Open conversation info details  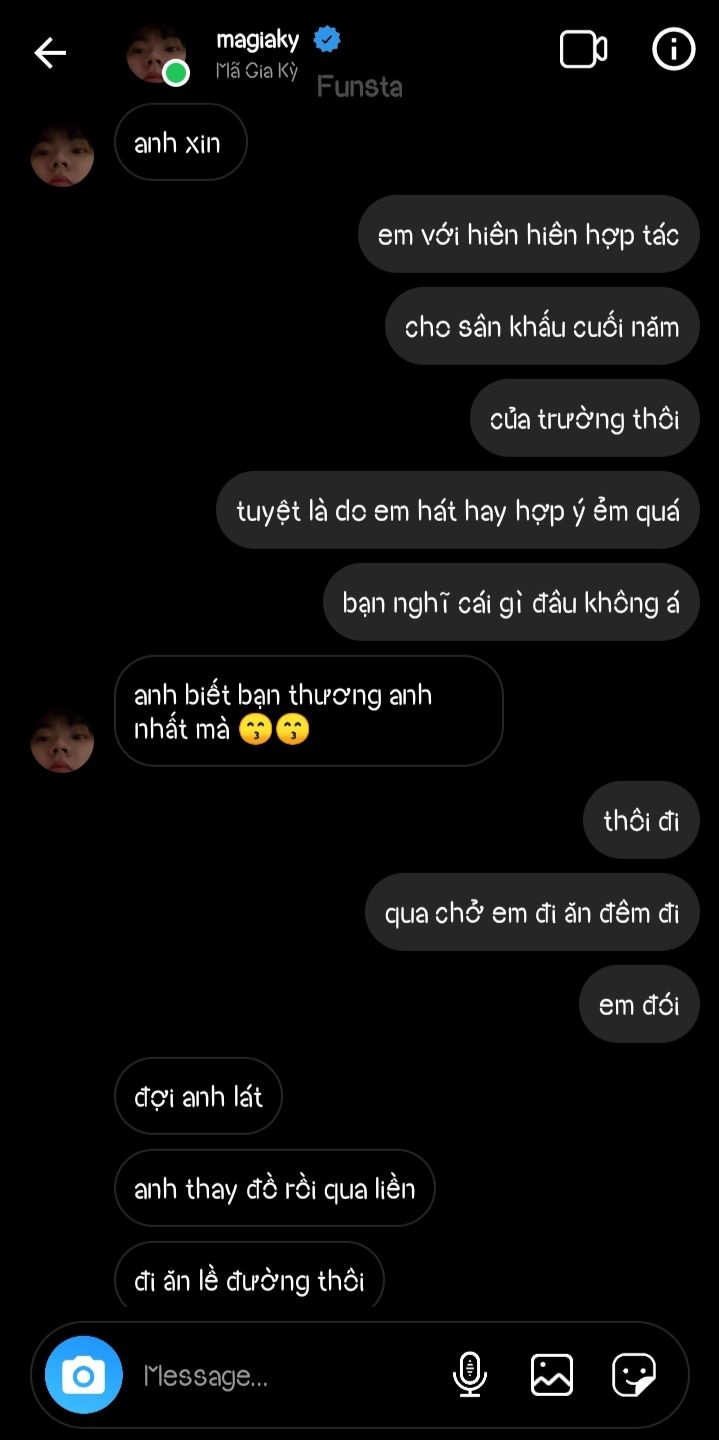click(x=674, y=49)
